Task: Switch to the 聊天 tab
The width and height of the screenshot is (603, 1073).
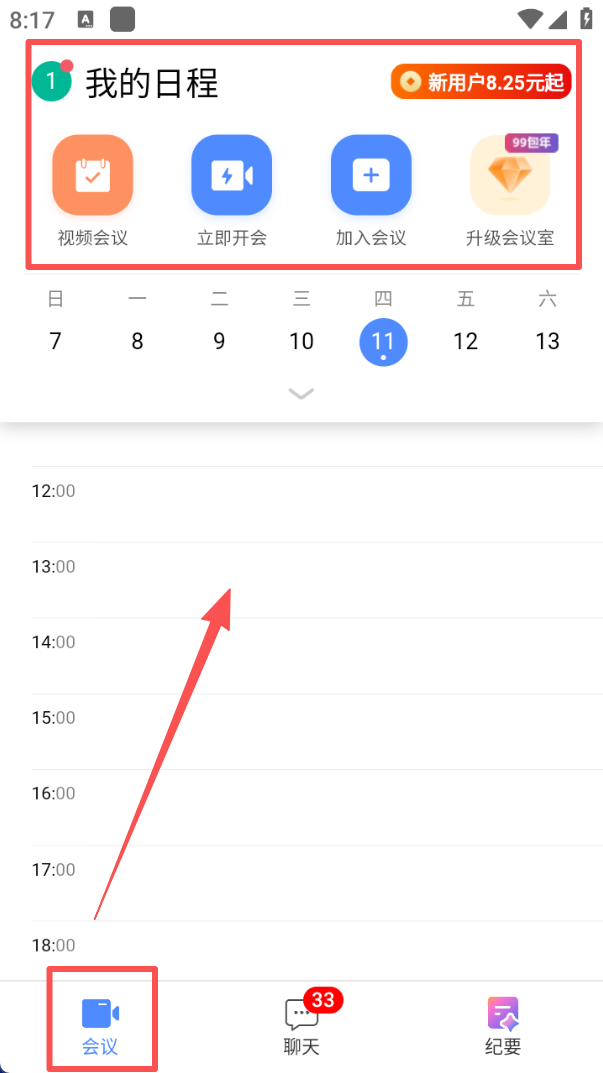Action: (301, 1025)
